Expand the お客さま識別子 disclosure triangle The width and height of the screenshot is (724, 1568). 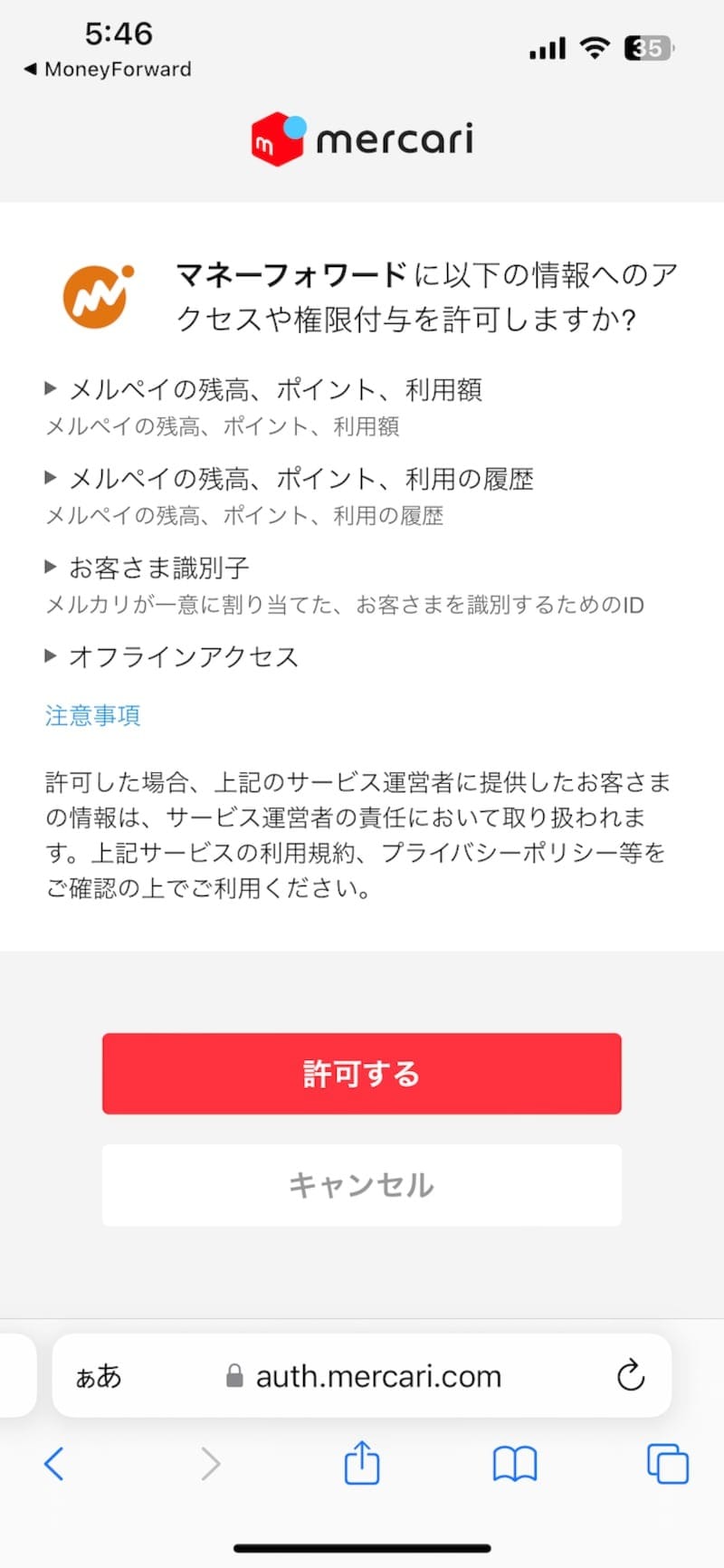click(x=52, y=567)
